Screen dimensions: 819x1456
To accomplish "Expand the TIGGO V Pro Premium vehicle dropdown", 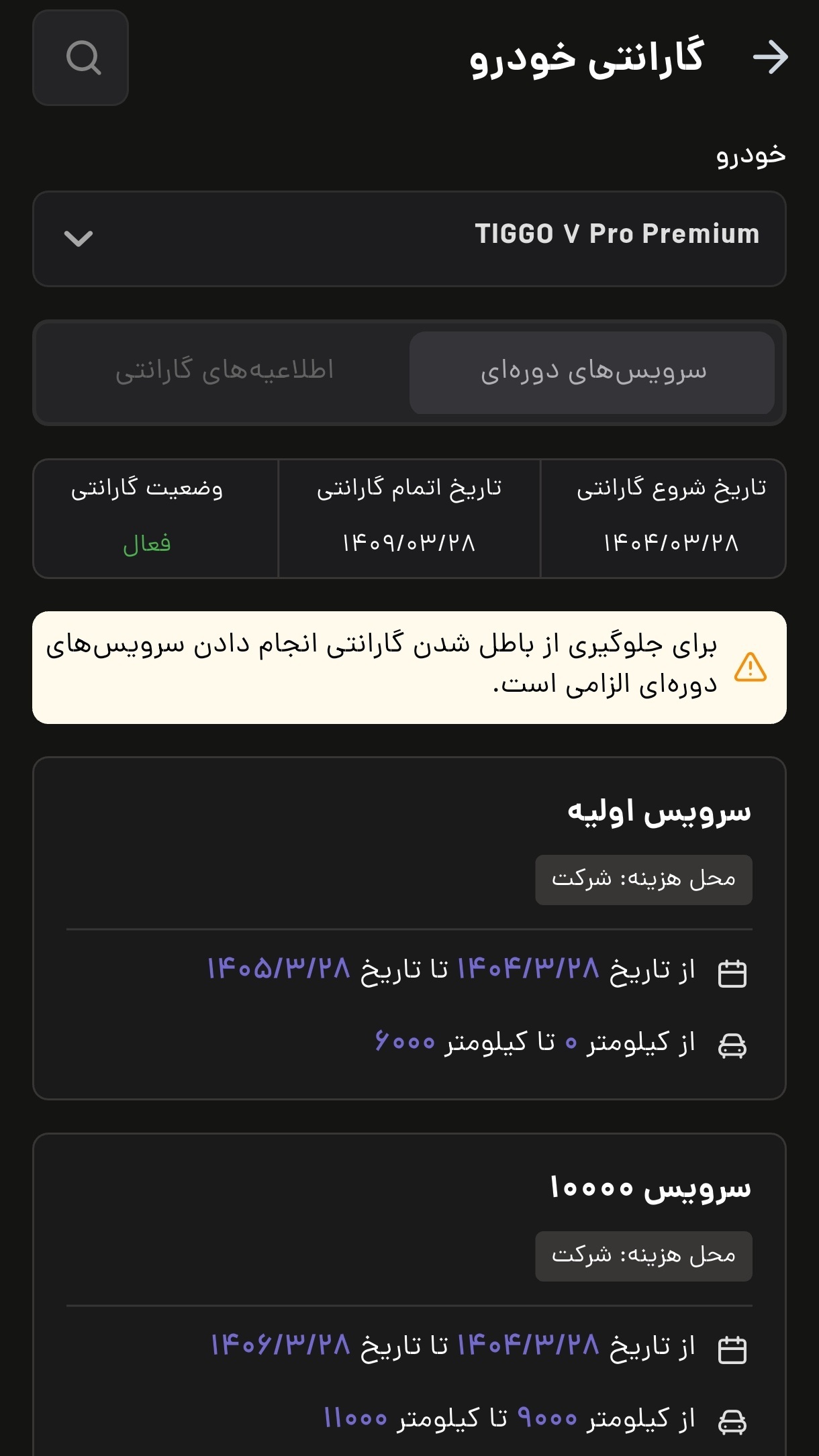I will [x=409, y=238].
